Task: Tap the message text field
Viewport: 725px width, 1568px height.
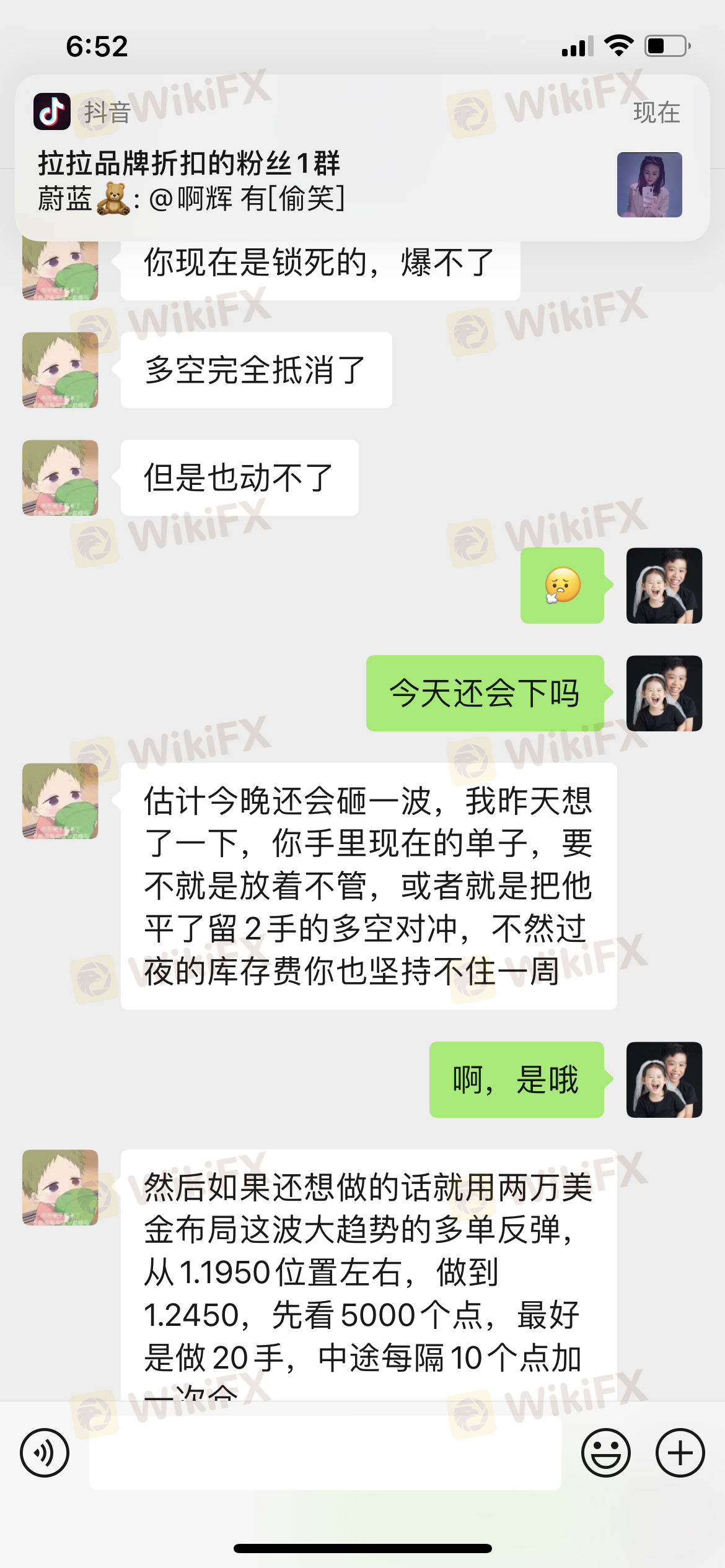Action: pyautogui.click(x=325, y=1453)
